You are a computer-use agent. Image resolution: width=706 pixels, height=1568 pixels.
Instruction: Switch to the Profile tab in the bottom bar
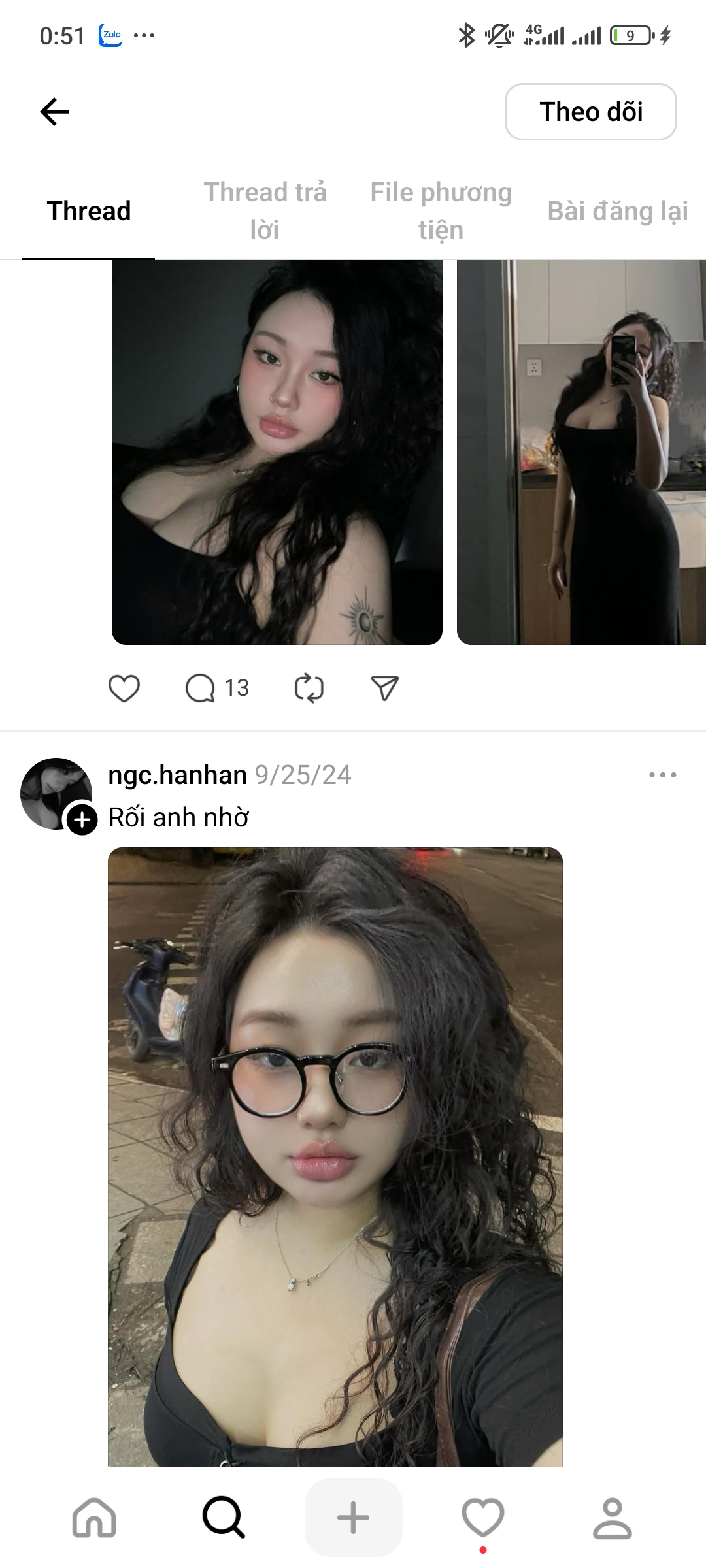coord(612,1517)
